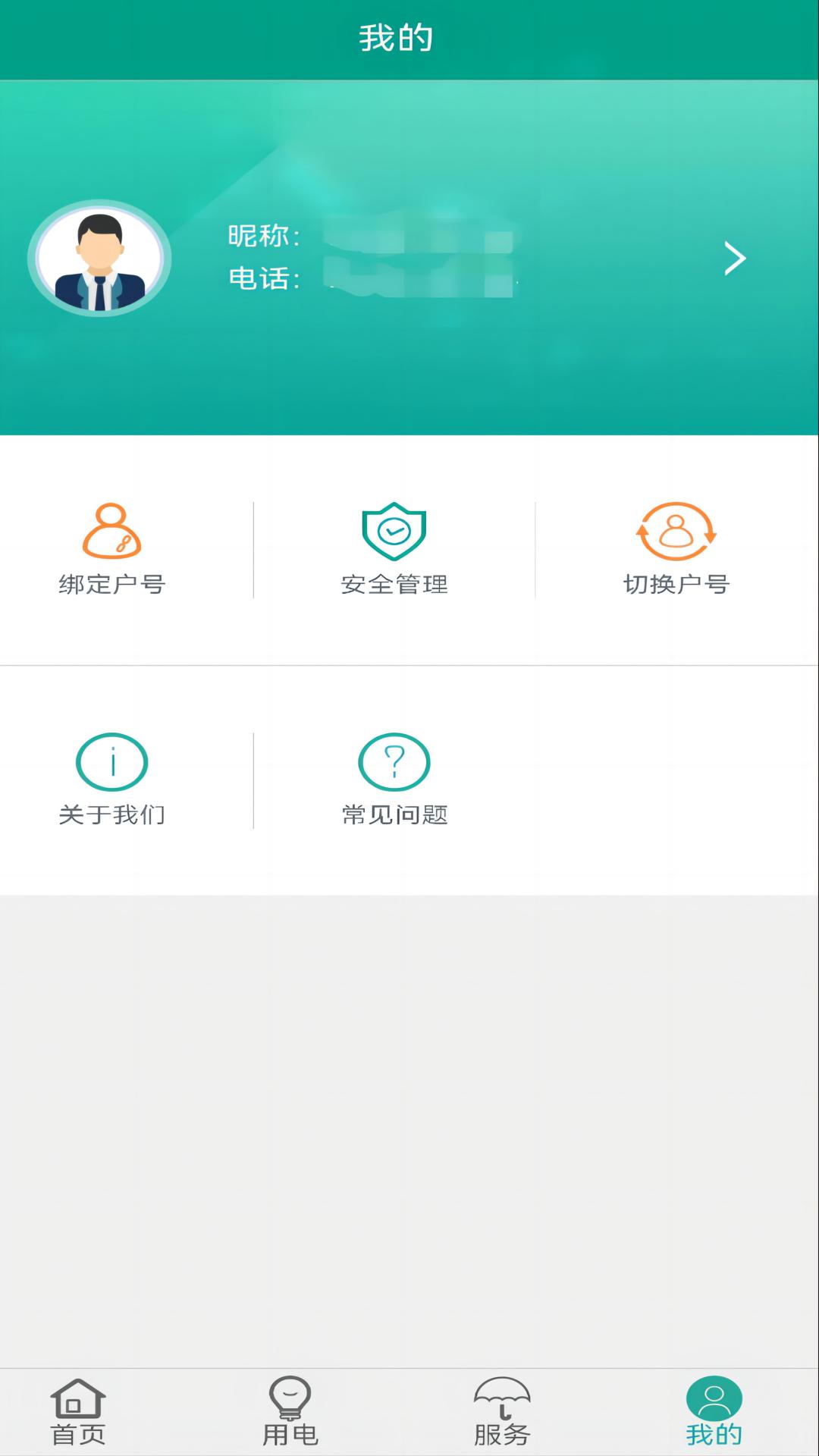The image size is (819, 1456).
Task: Switch to the 服务 services tab
Action: coord(502,1412)
